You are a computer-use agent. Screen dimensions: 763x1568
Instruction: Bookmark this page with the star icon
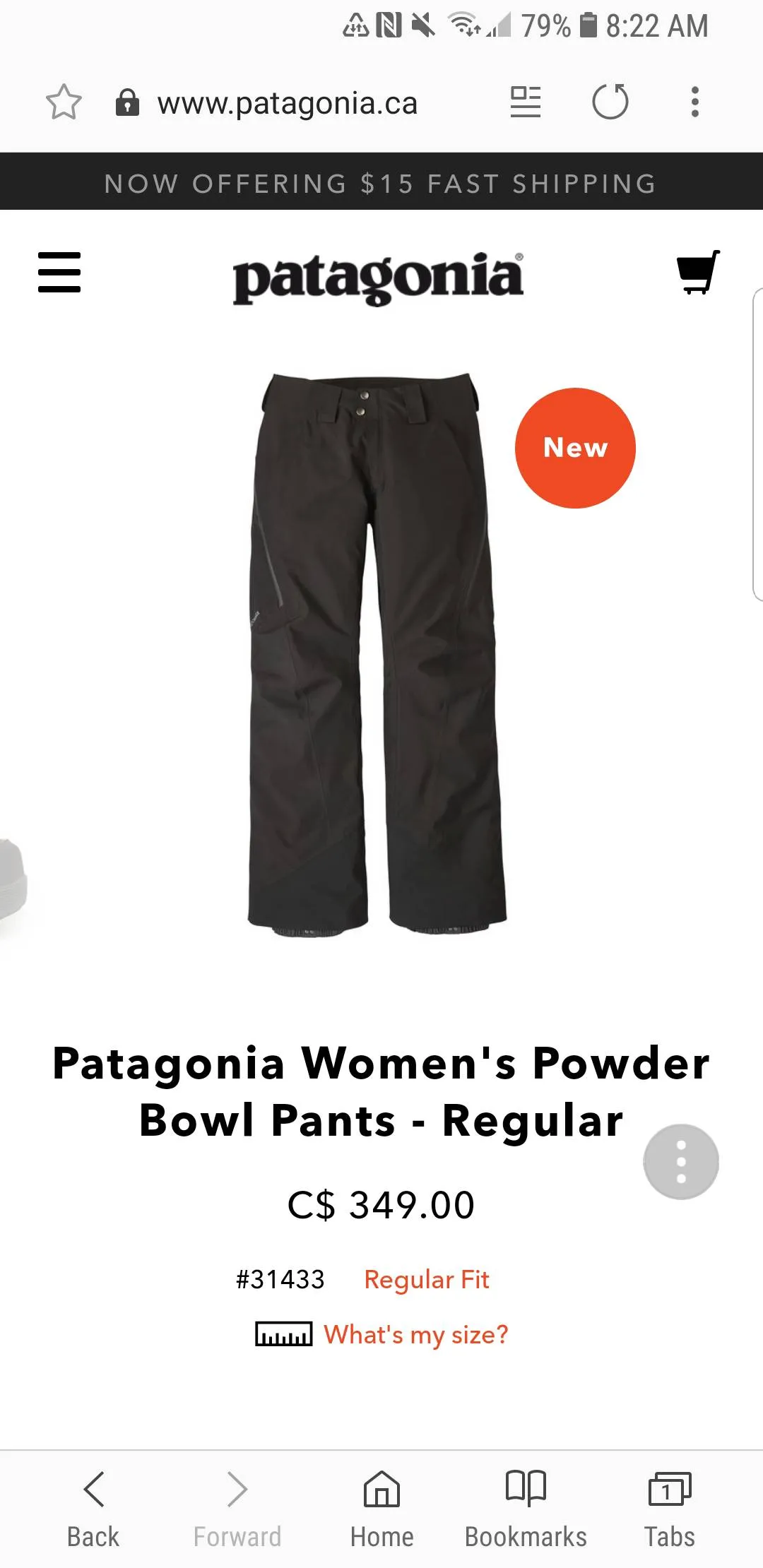(x=64, y=102)
